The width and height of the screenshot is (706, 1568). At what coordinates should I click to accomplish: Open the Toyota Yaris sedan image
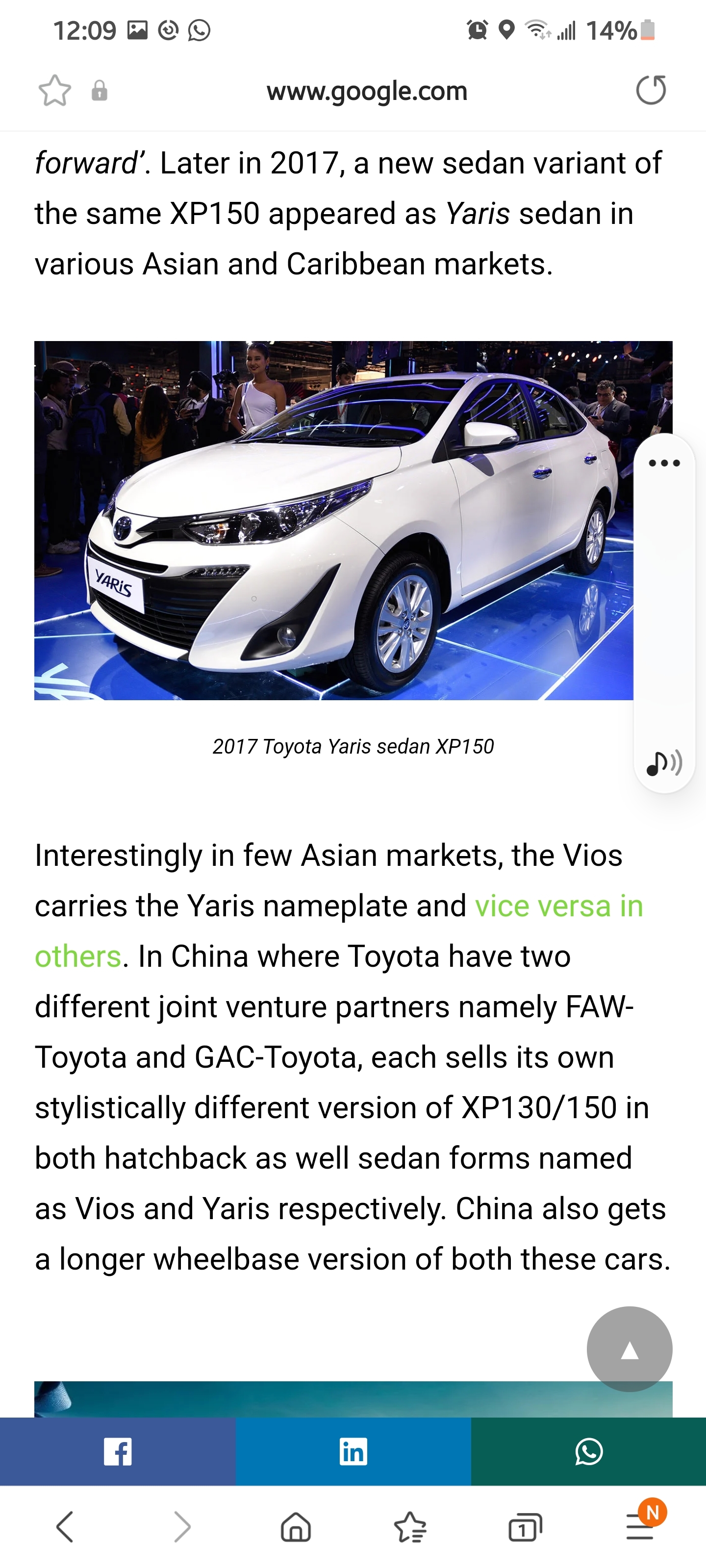tap(334, 520)
